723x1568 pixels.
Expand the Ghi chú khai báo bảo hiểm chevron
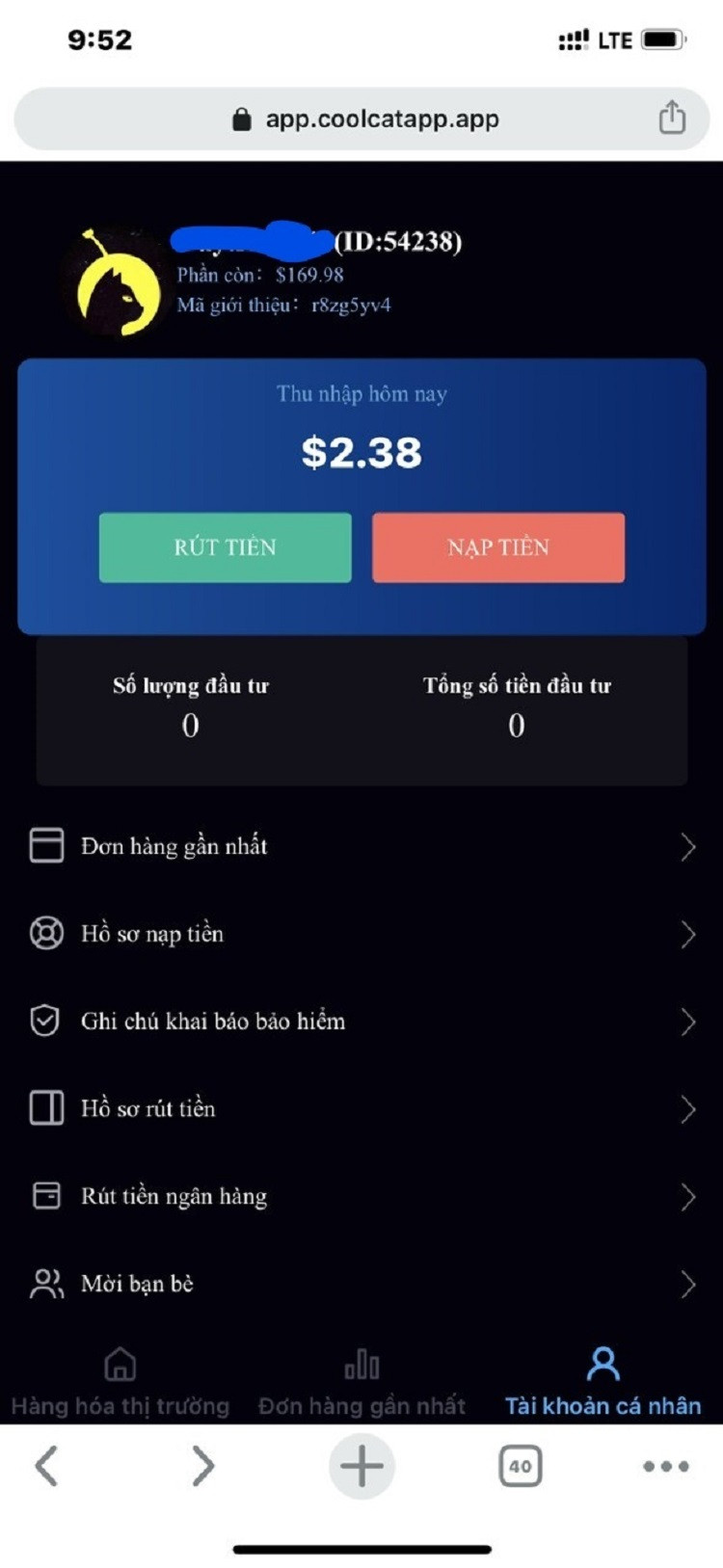pos(688,1021)
